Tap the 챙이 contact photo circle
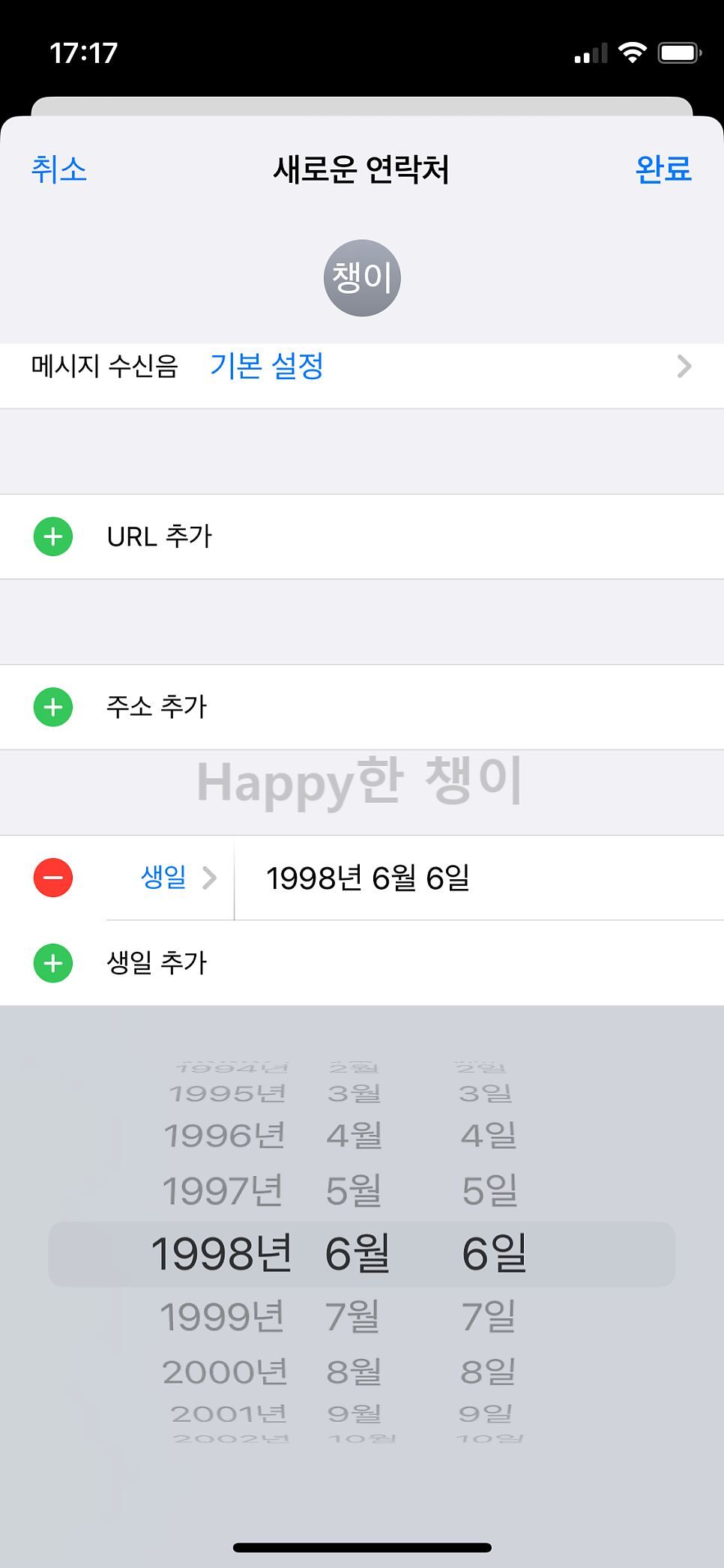Viewport: 724px width, 1568px height. pos(362,278)
